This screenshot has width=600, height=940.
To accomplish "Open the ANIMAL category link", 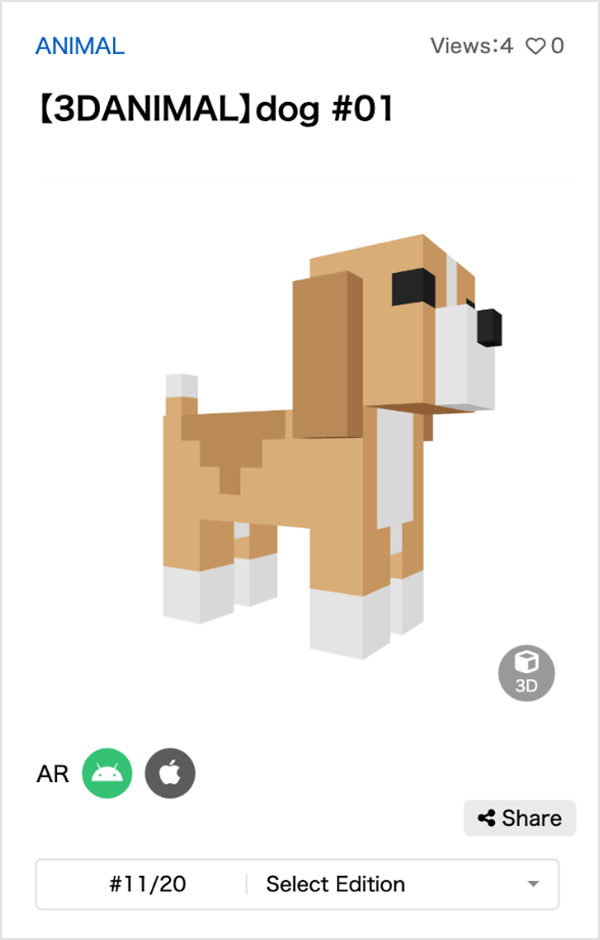I will (80, 46).
